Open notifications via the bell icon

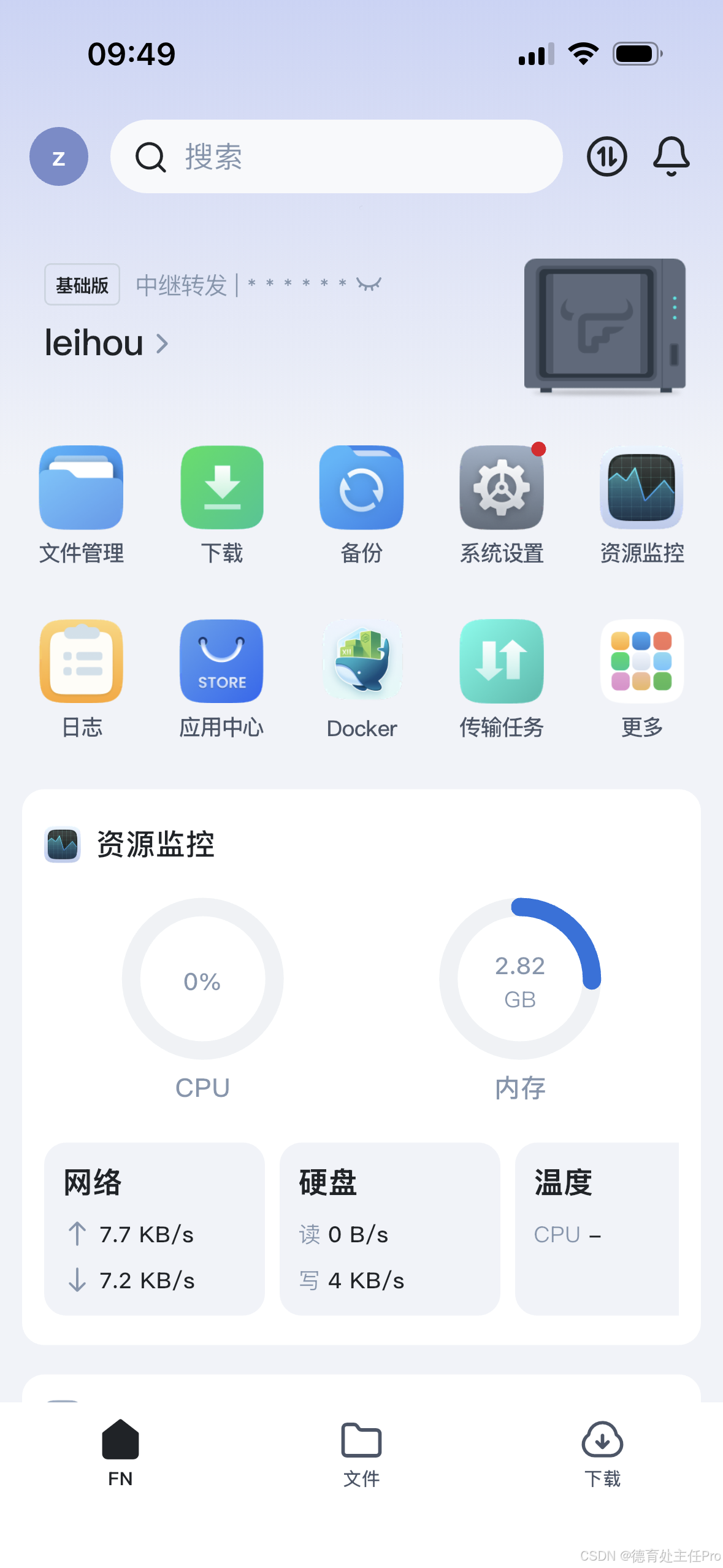point(671,156)
